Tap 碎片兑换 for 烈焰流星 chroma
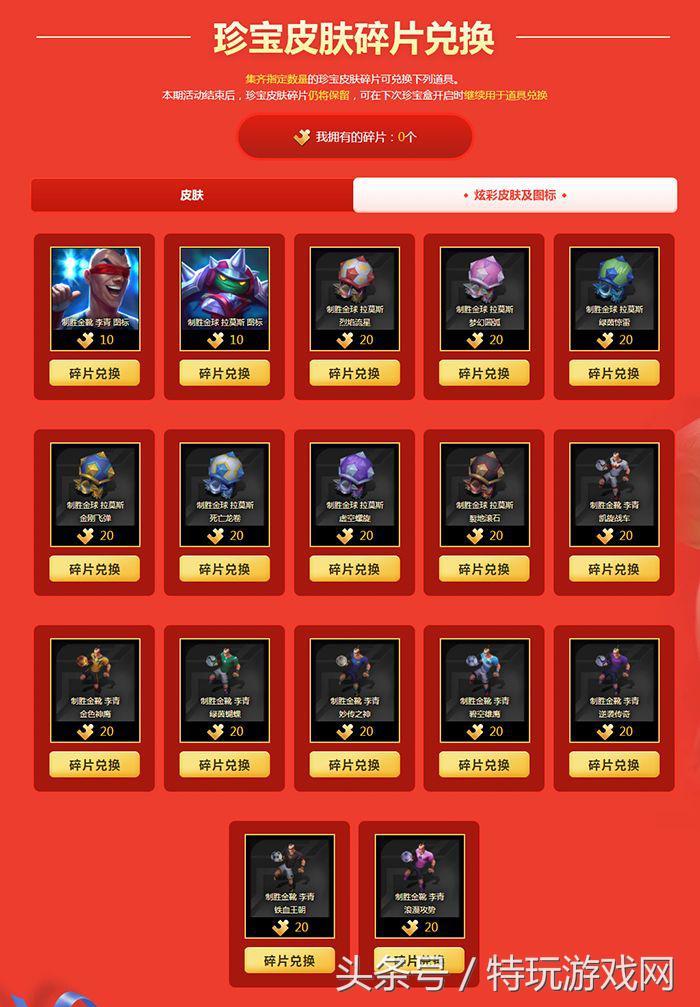700x1007 pixels. (354, 373)
